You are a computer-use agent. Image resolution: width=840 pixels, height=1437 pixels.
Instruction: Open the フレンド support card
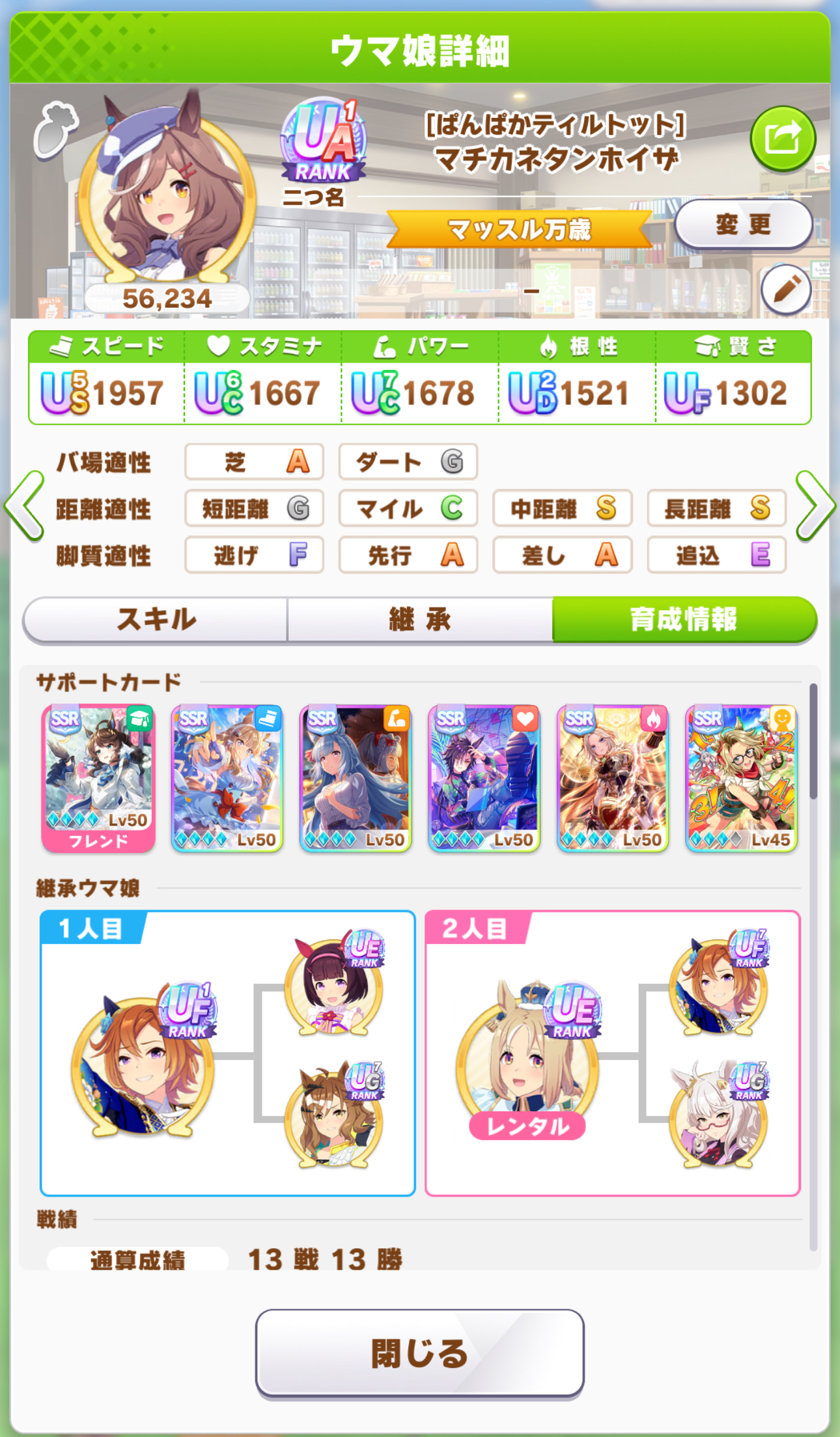[98, 779]
